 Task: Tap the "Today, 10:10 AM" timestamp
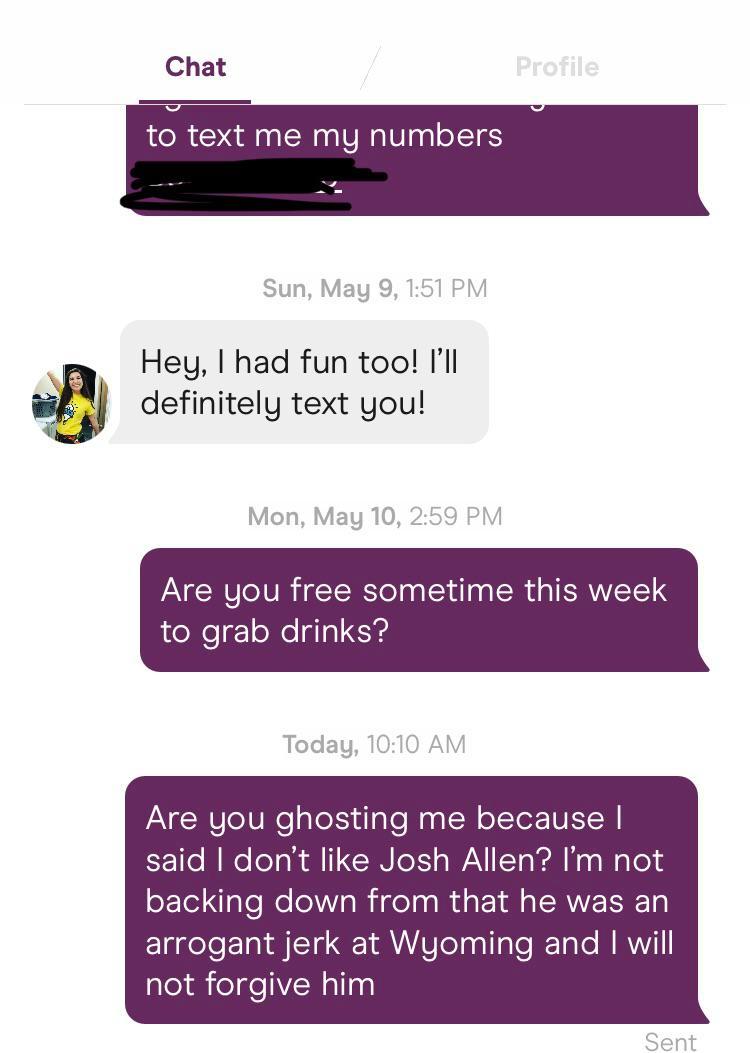(373, 744)
